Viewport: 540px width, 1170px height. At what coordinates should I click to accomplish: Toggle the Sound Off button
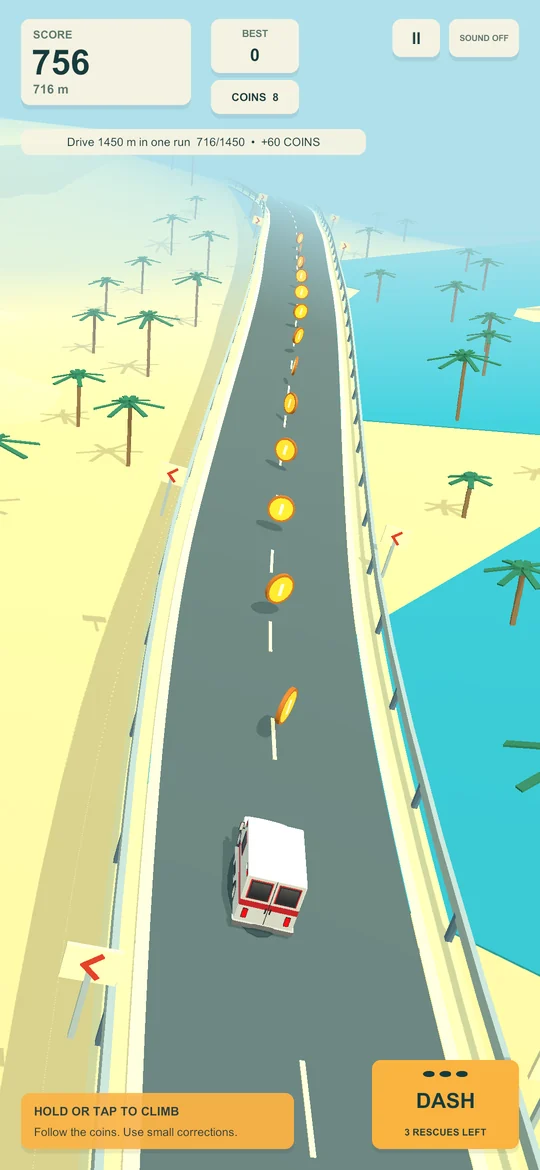coord(483,38)
